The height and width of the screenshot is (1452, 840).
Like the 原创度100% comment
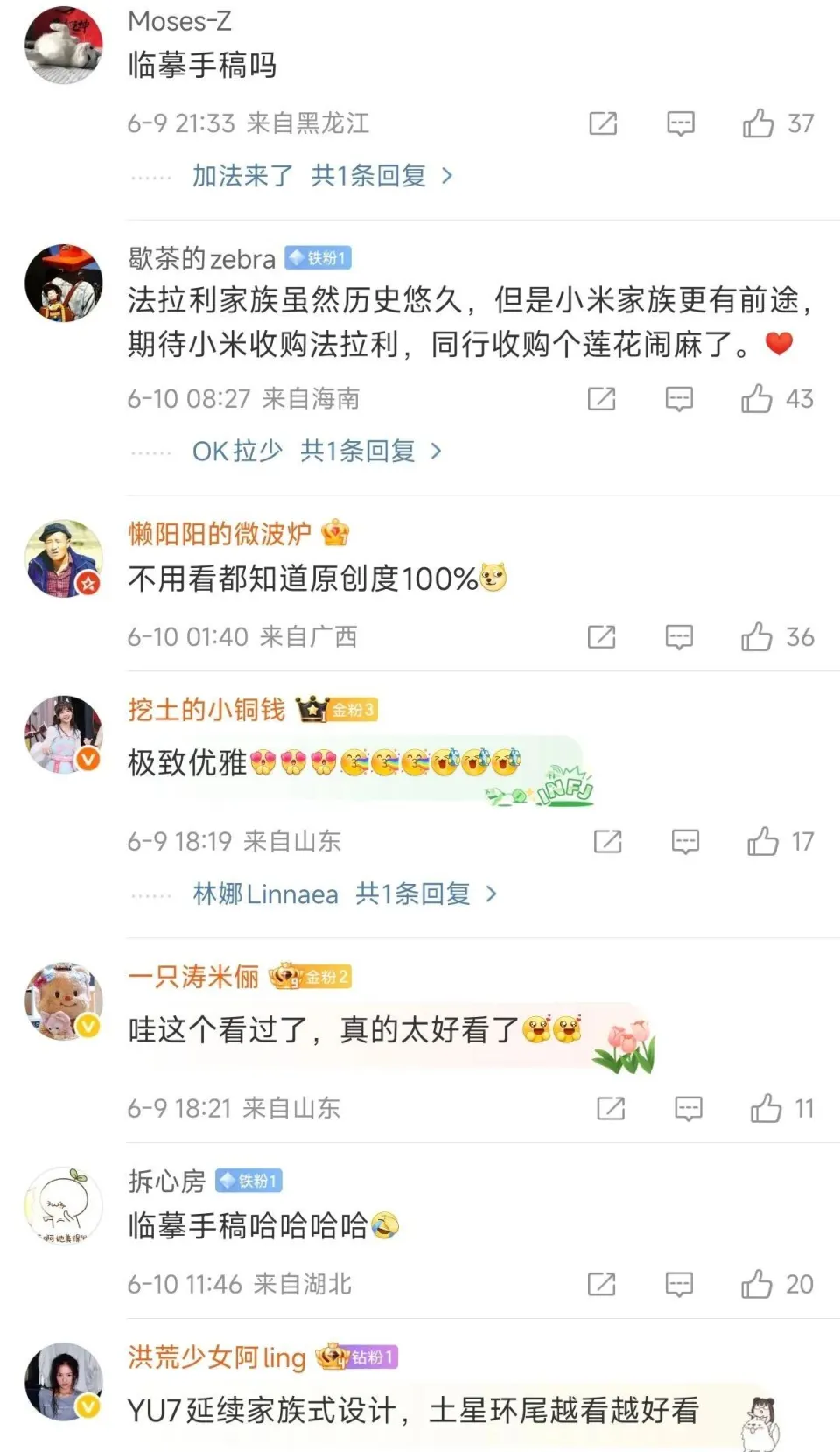757,637
